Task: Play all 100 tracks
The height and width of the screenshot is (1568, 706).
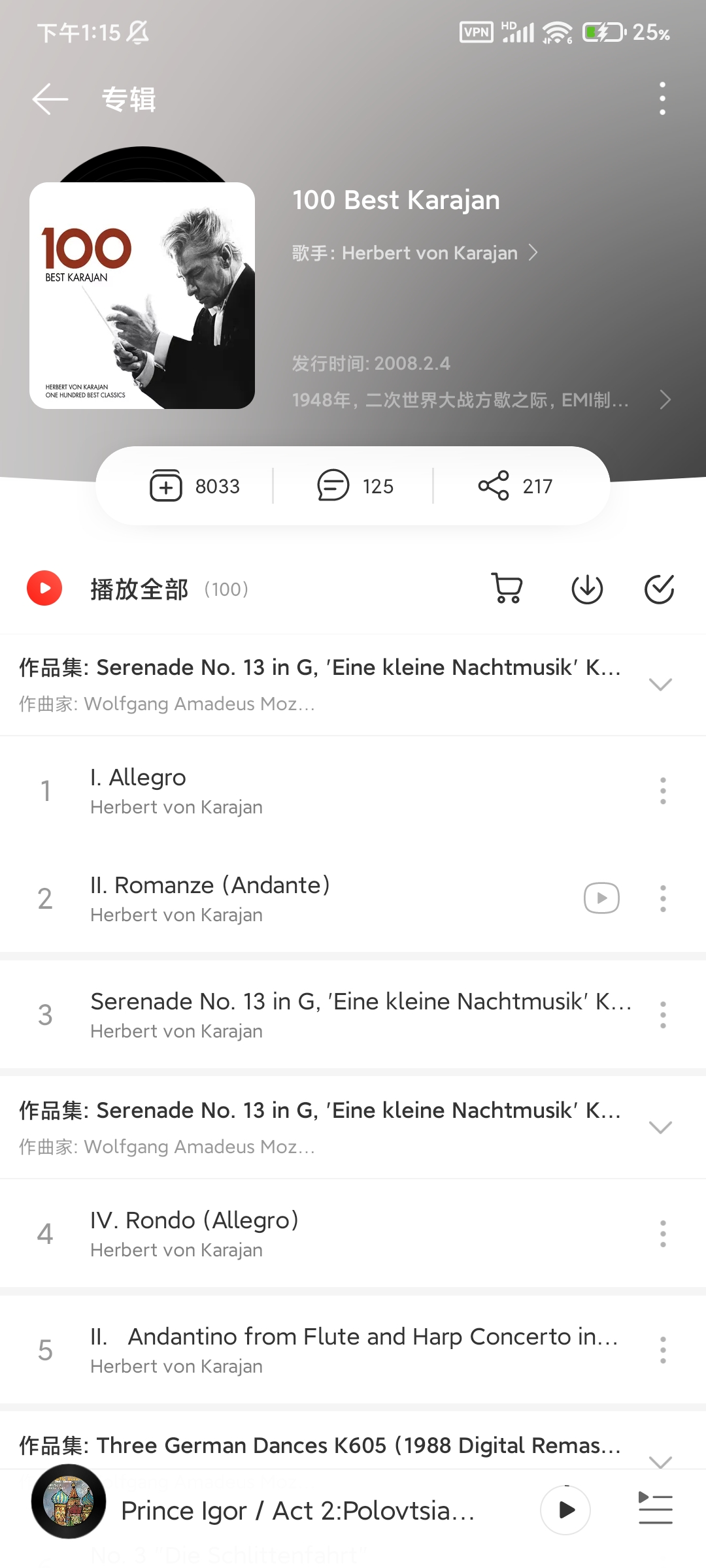Action: (44, 589)
